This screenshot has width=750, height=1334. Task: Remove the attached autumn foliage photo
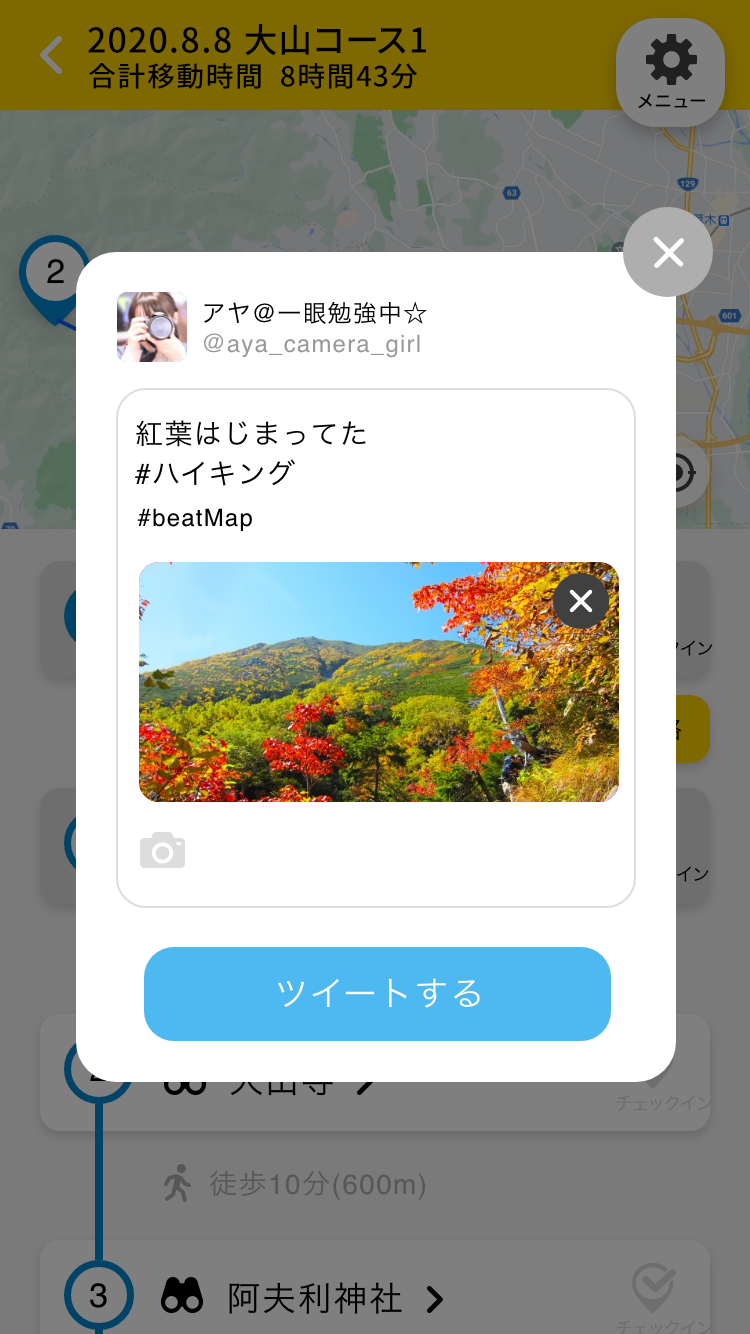point(581,601)
